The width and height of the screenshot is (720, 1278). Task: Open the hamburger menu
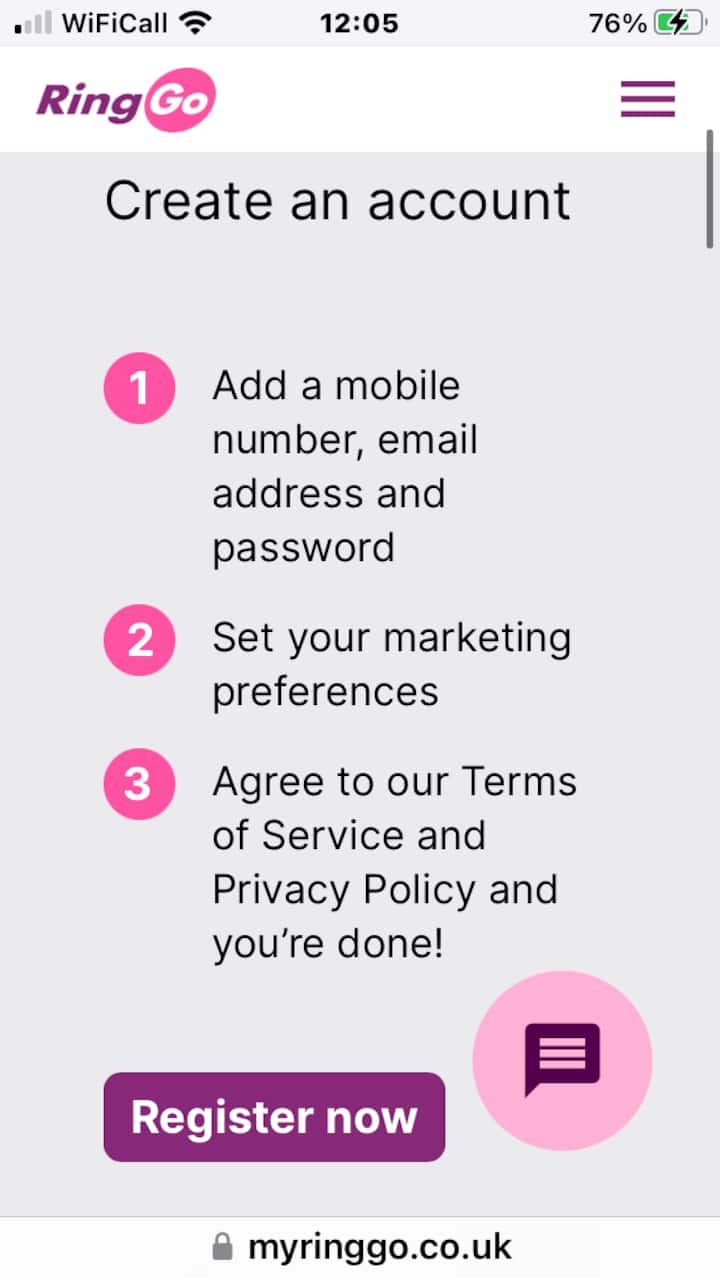pyautogui.click(x=647, y=99)
